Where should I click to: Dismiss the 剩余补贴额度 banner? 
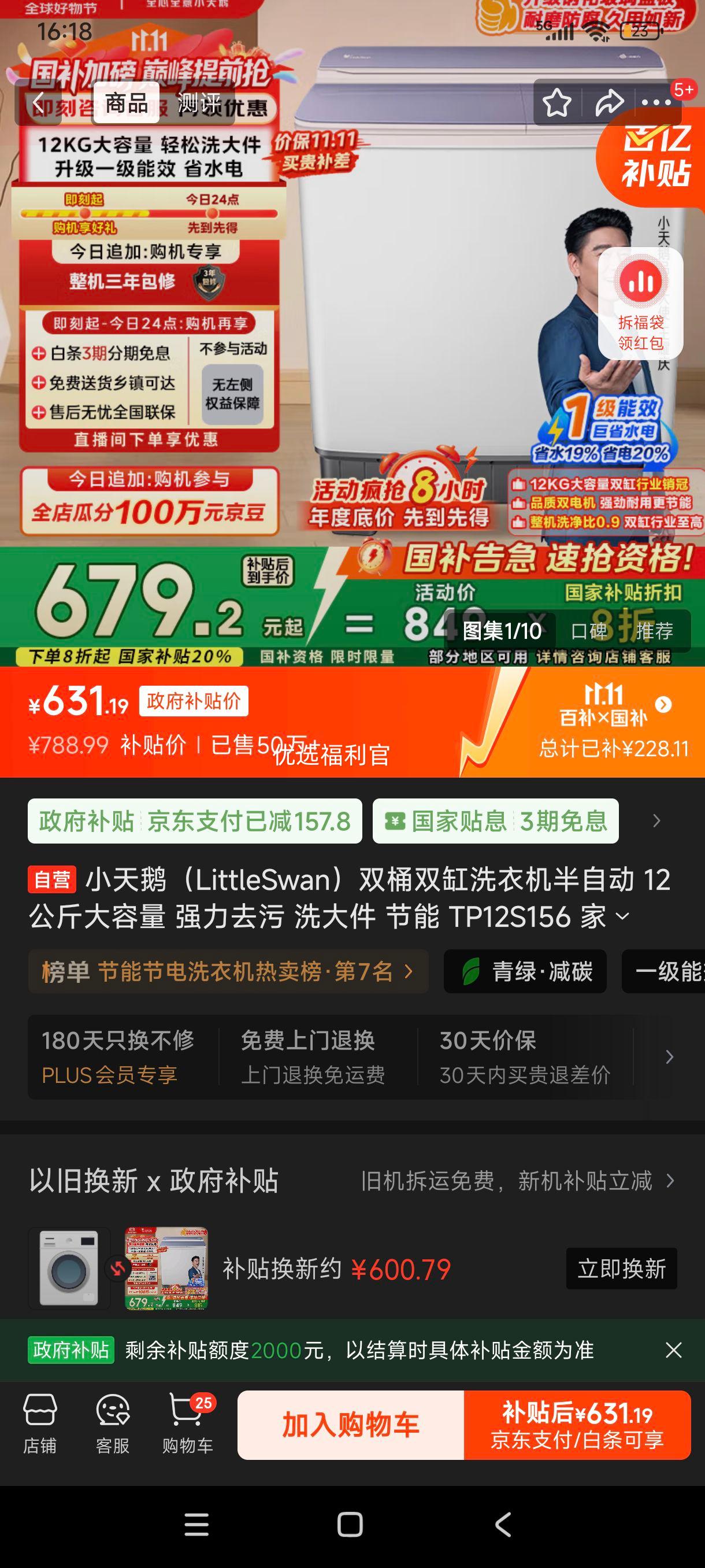(673, 1350)
